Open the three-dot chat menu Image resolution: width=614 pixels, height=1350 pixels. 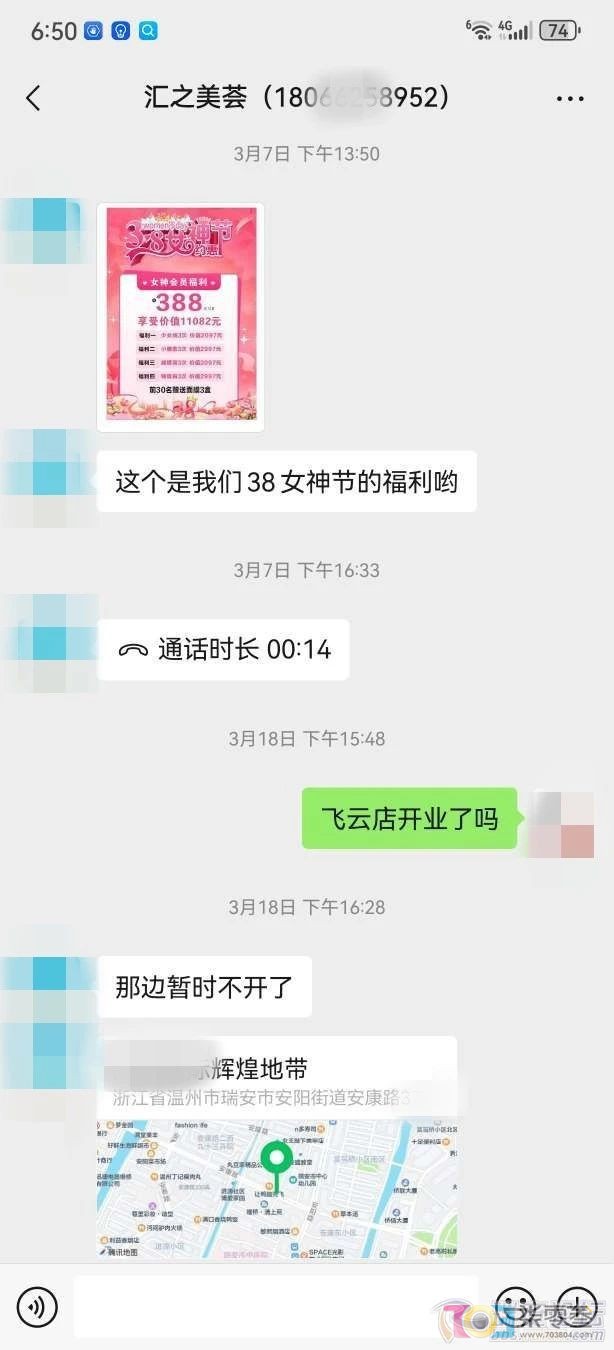pyautogui.click(x=570, y=98)
